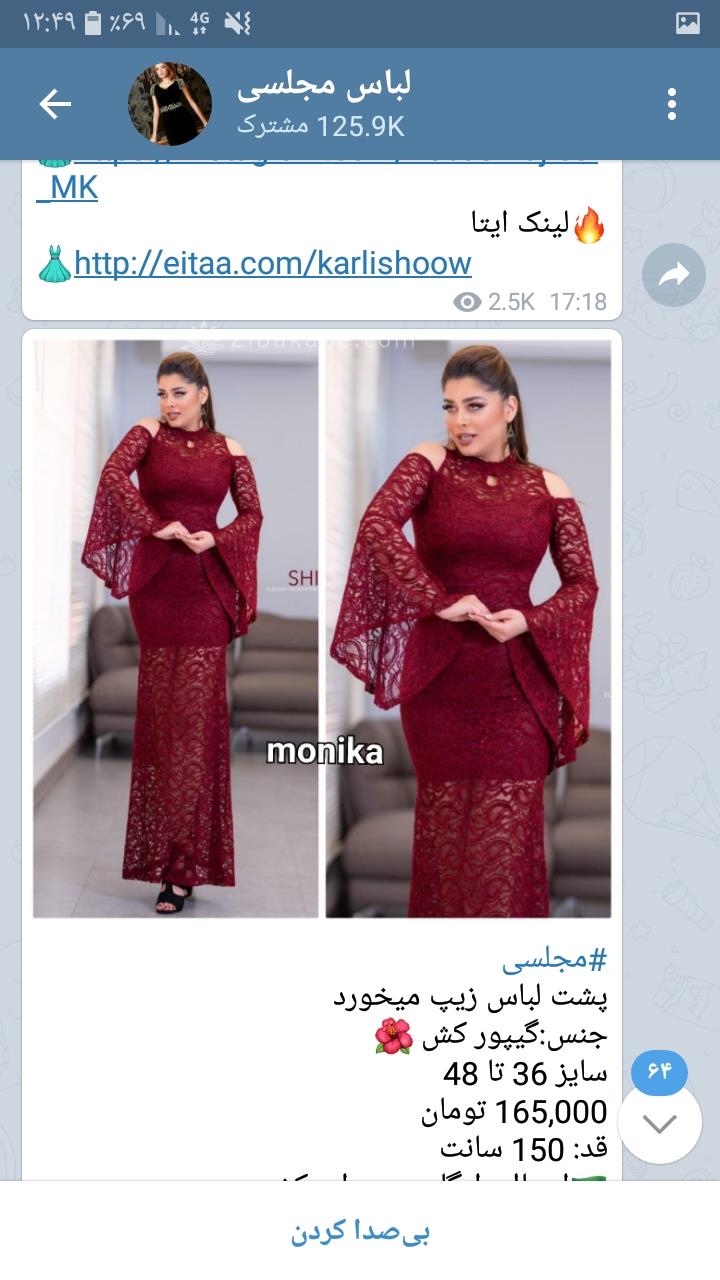Go back using the header arrow

pyautogui.click(x=54, y=104)
